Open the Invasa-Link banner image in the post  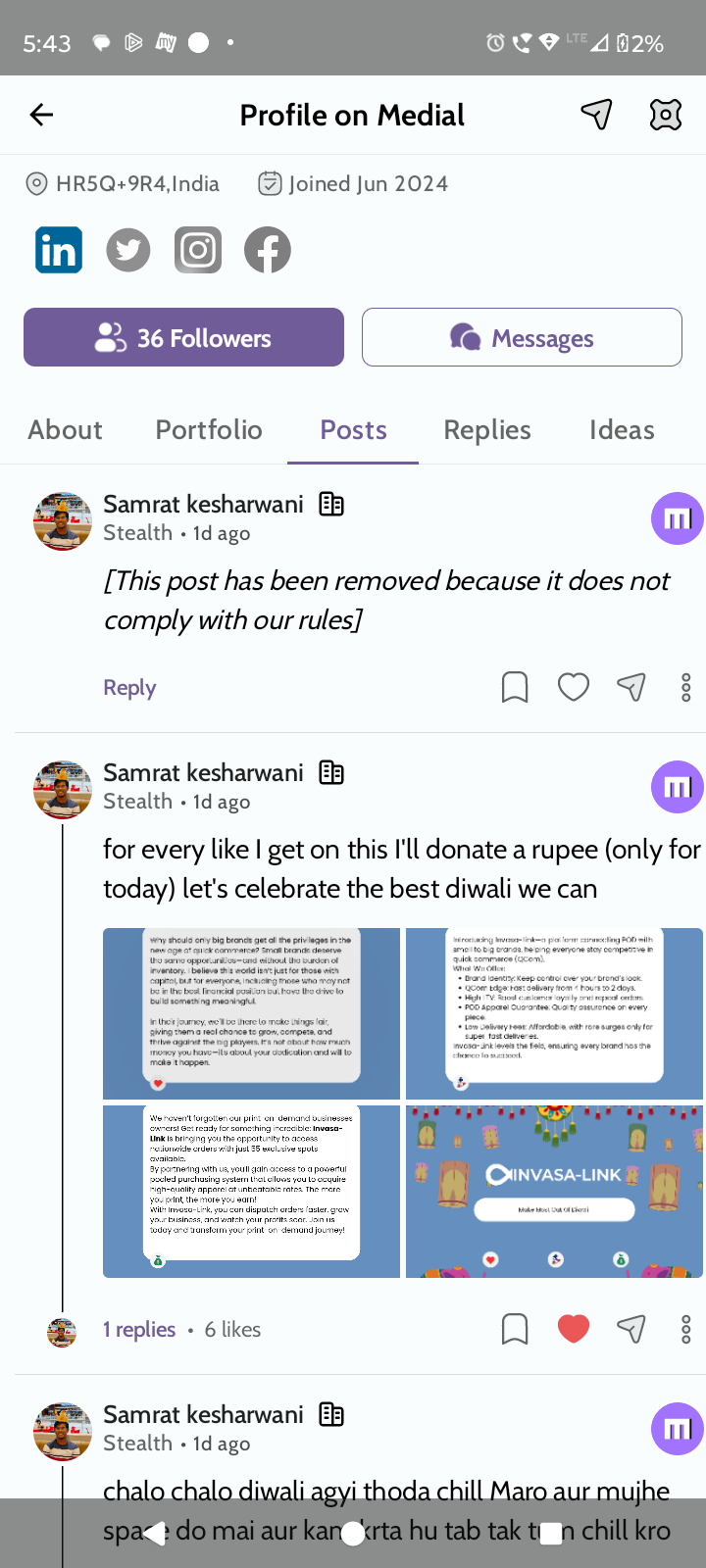pos(554,1191)
